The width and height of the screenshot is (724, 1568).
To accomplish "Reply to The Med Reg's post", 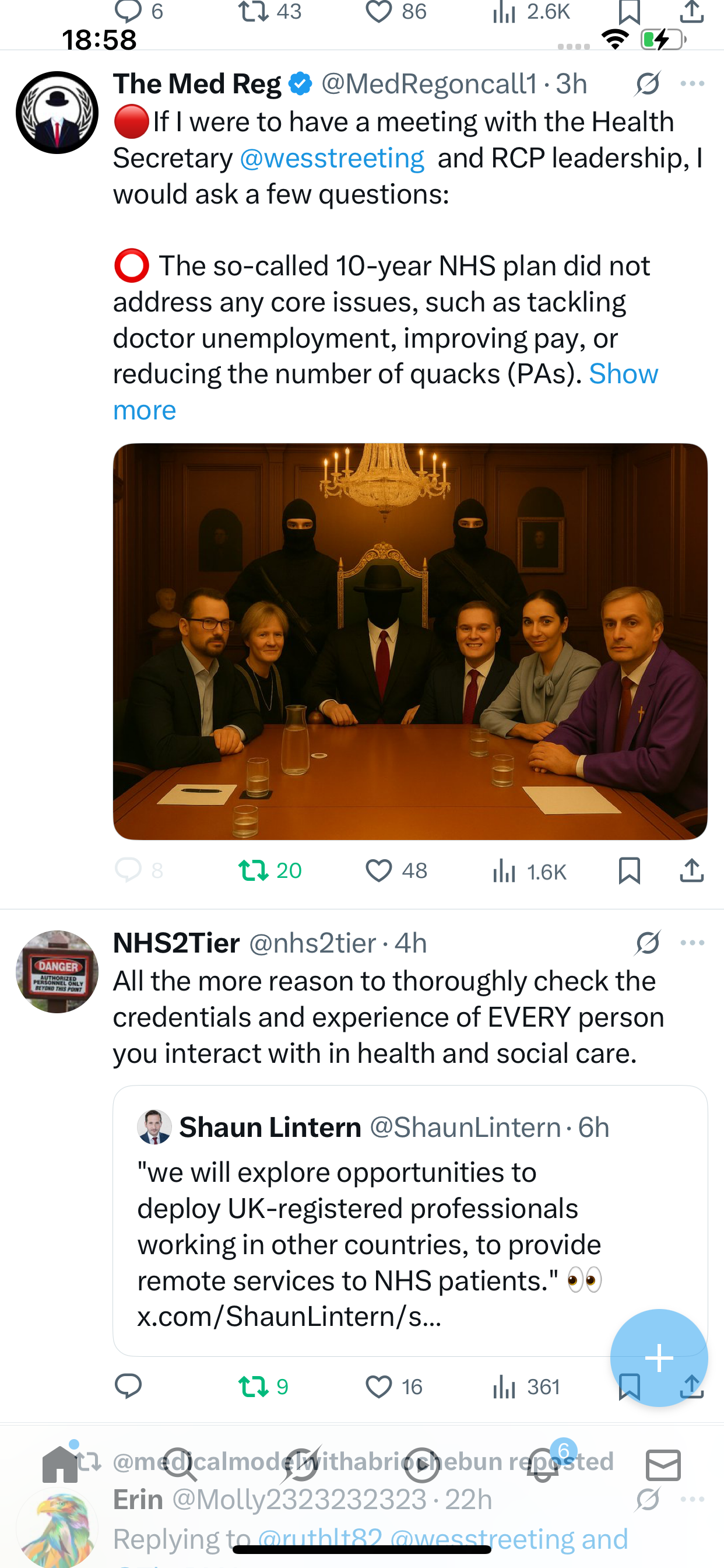I will pyautogui.click(x=128, y=870).
